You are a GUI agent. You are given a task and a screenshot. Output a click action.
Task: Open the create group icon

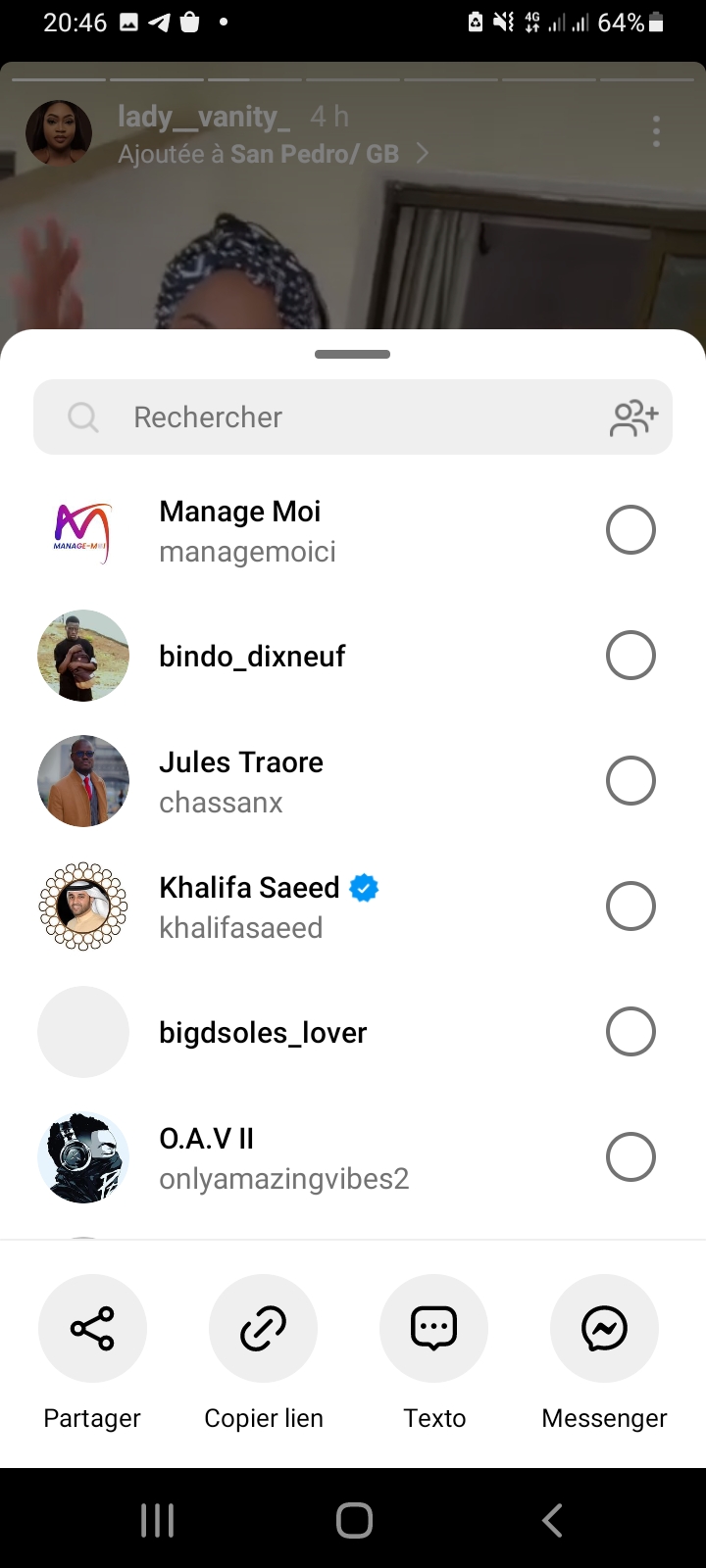[x=634, y=417]
